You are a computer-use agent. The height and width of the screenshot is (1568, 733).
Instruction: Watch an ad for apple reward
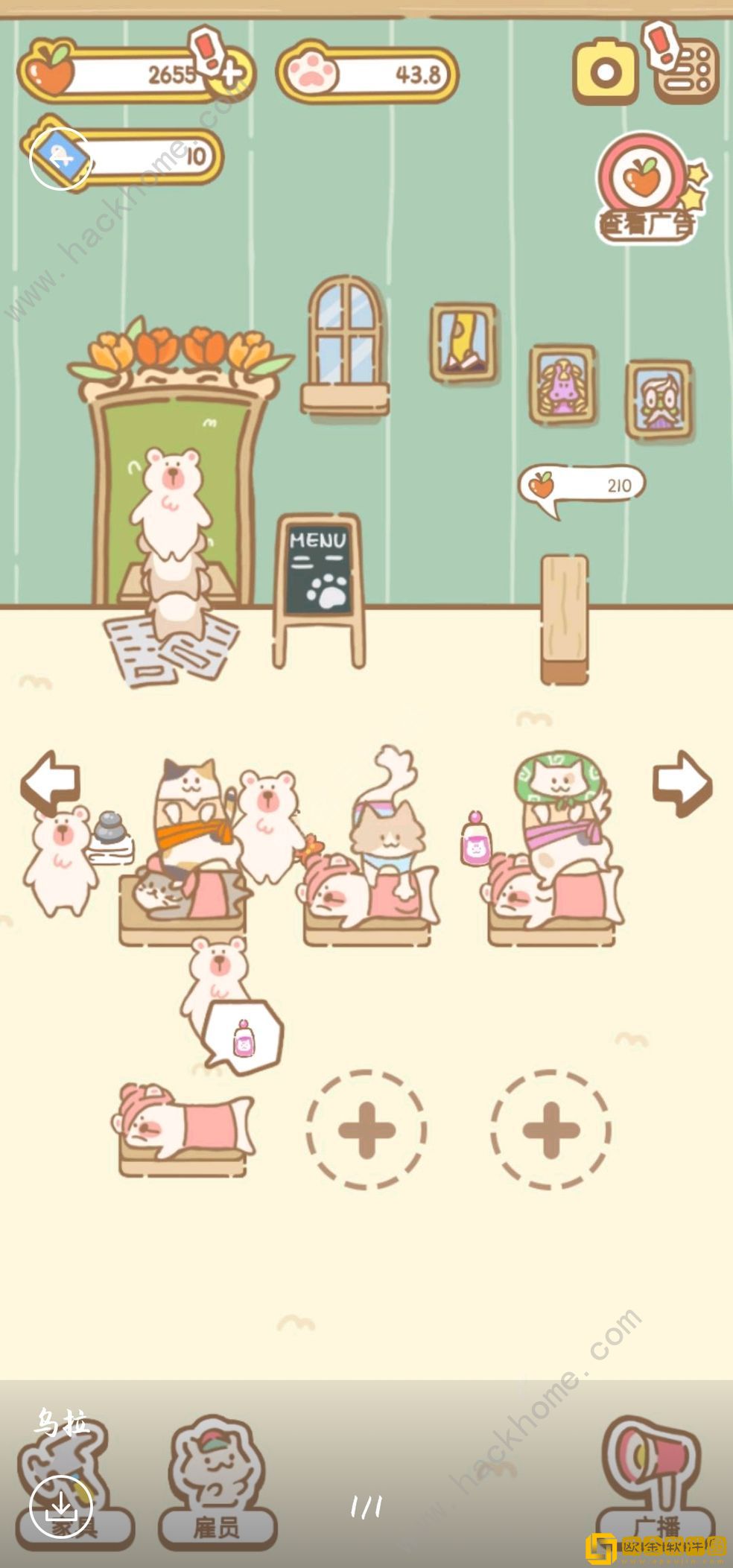pos(646,188)
